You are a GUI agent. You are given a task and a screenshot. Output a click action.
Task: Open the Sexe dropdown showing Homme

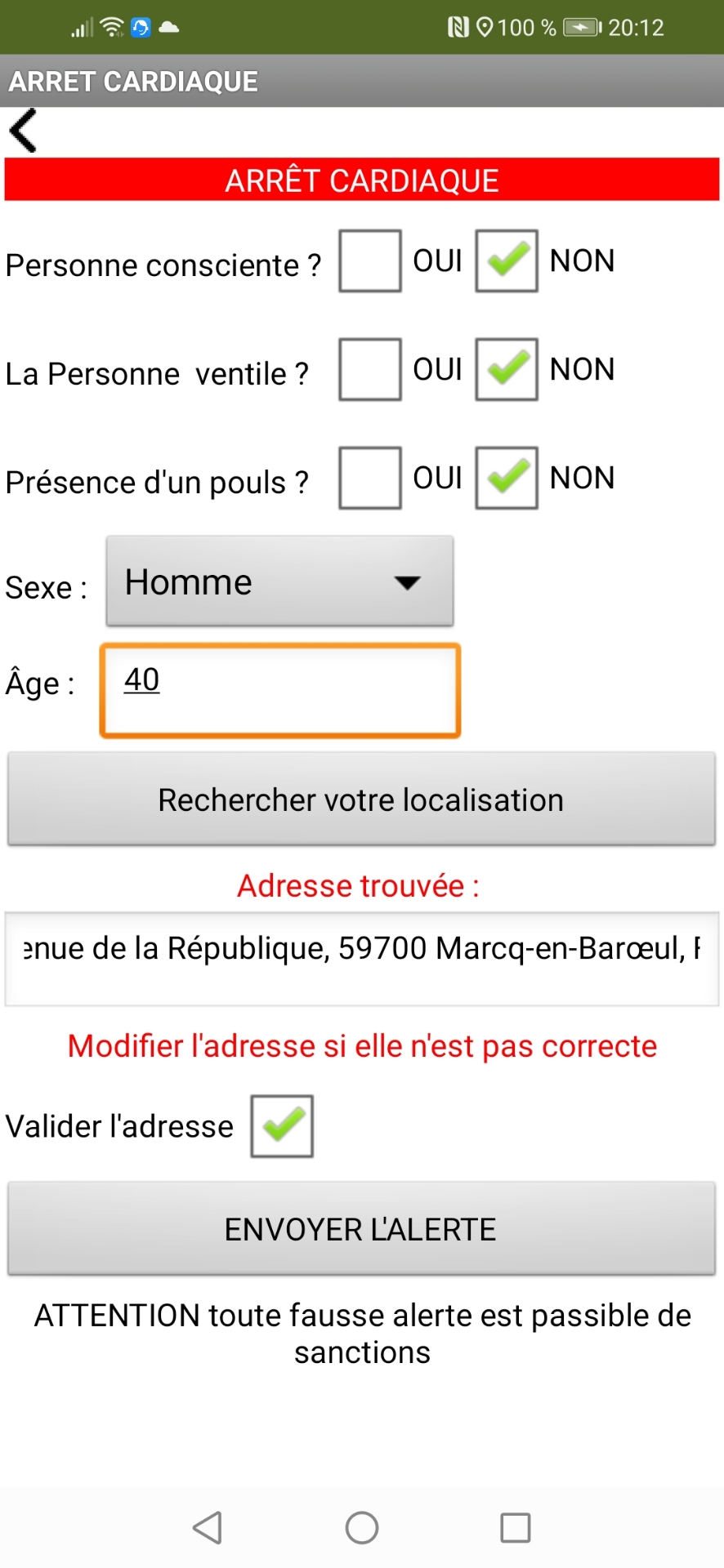click(279, 581)
